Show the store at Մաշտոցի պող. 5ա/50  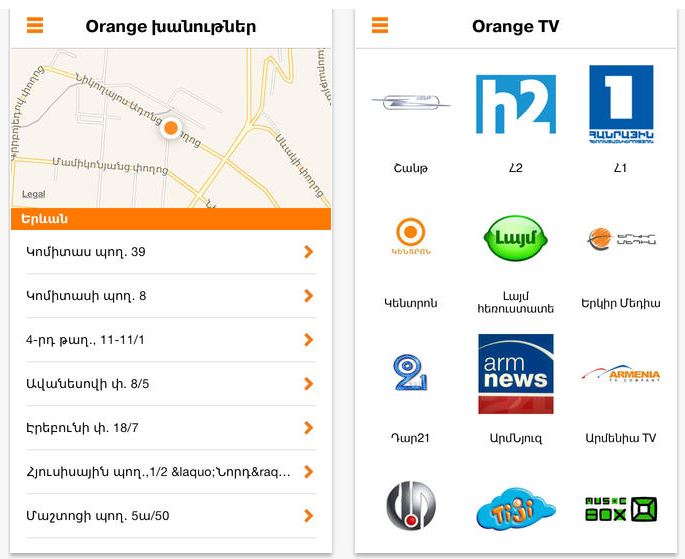[x=170, y=516]
